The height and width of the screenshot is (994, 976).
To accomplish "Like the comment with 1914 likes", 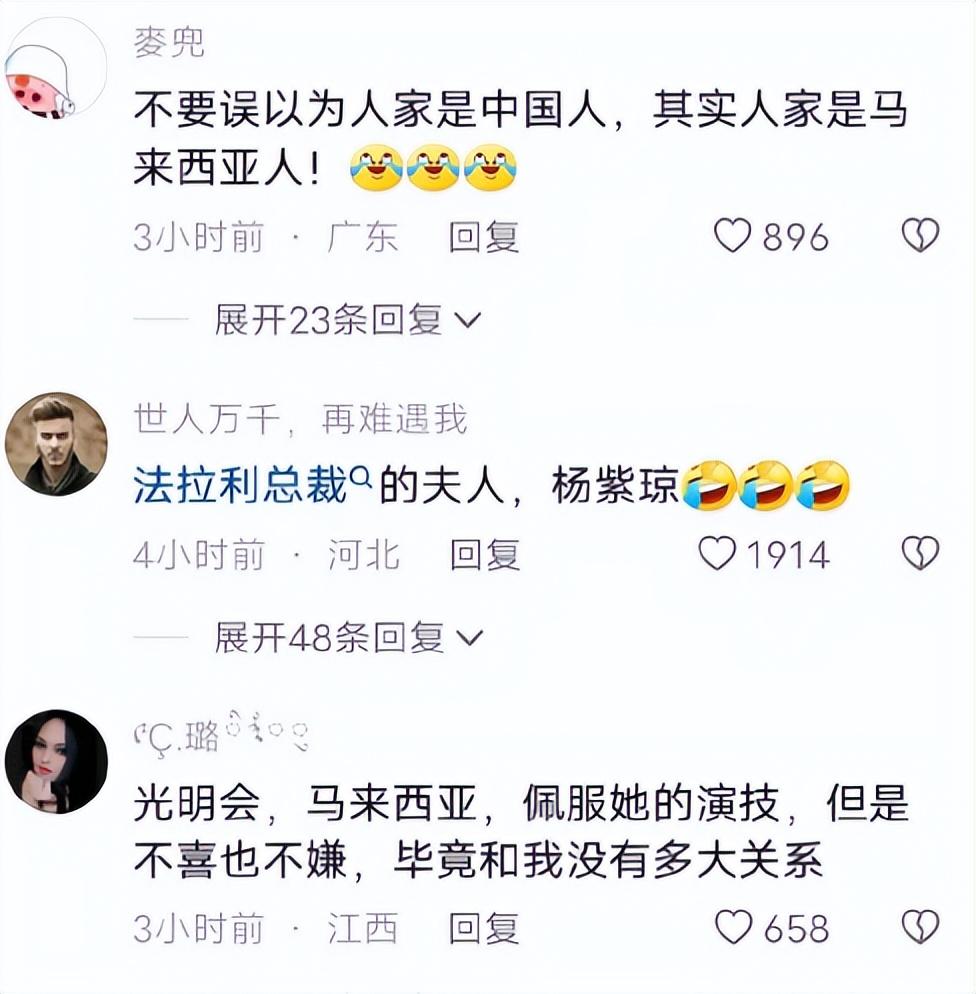I will [717, 554].
